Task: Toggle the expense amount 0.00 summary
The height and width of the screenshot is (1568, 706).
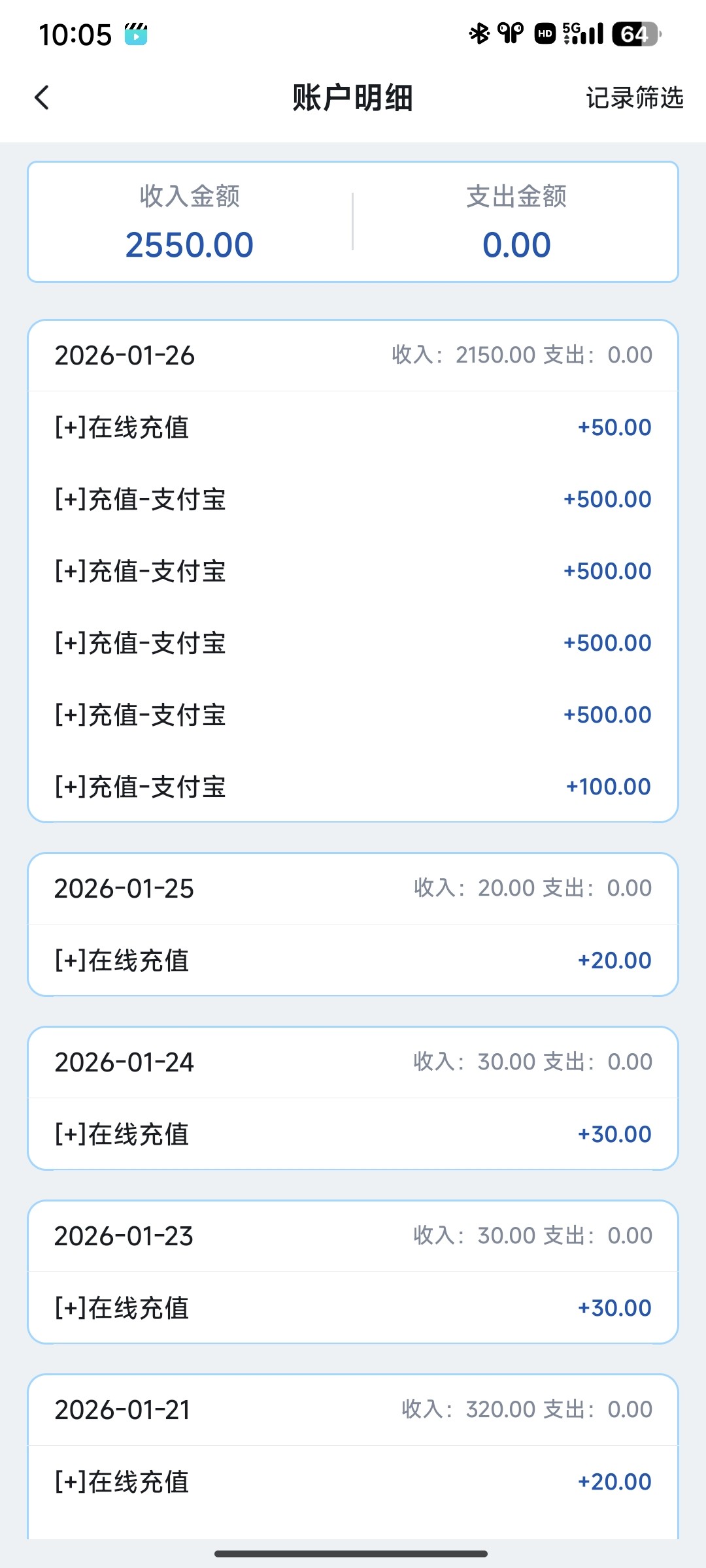Action: tap(516, 244)
